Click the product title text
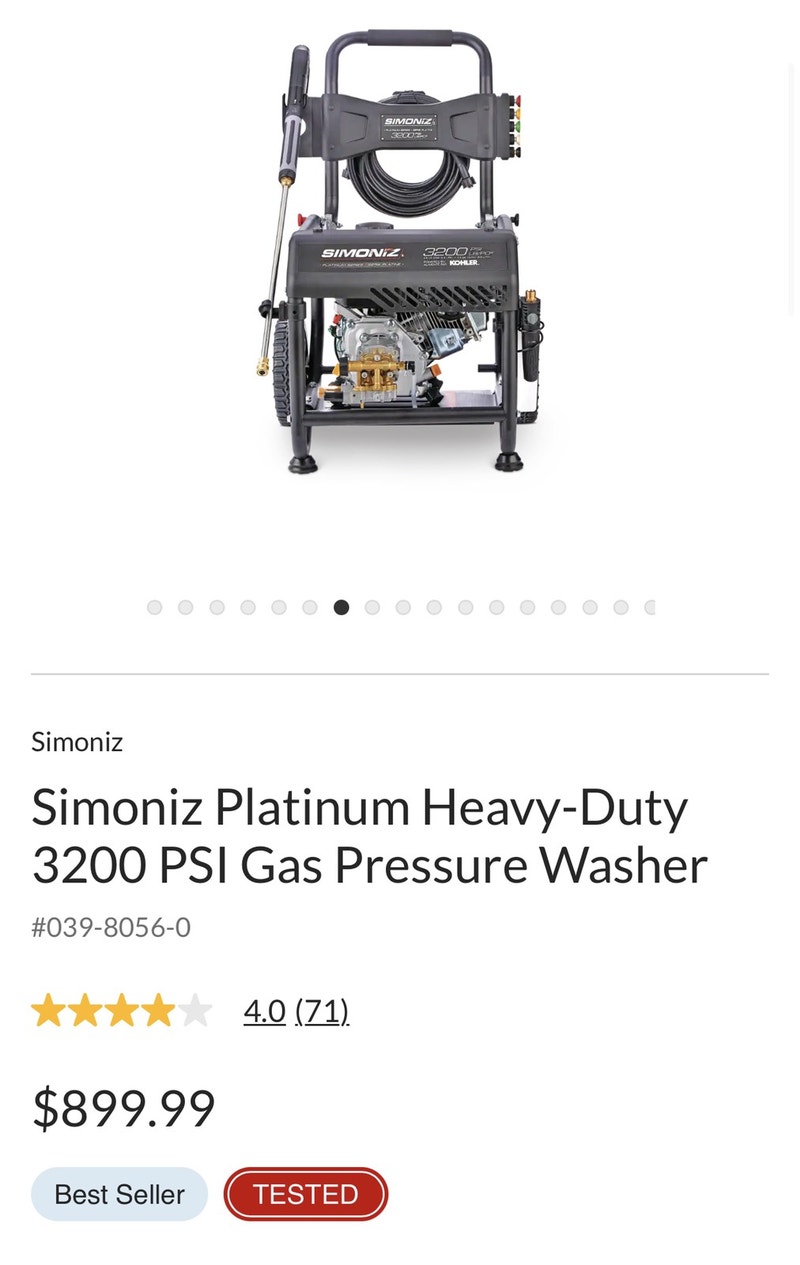 tap(370, 837)
